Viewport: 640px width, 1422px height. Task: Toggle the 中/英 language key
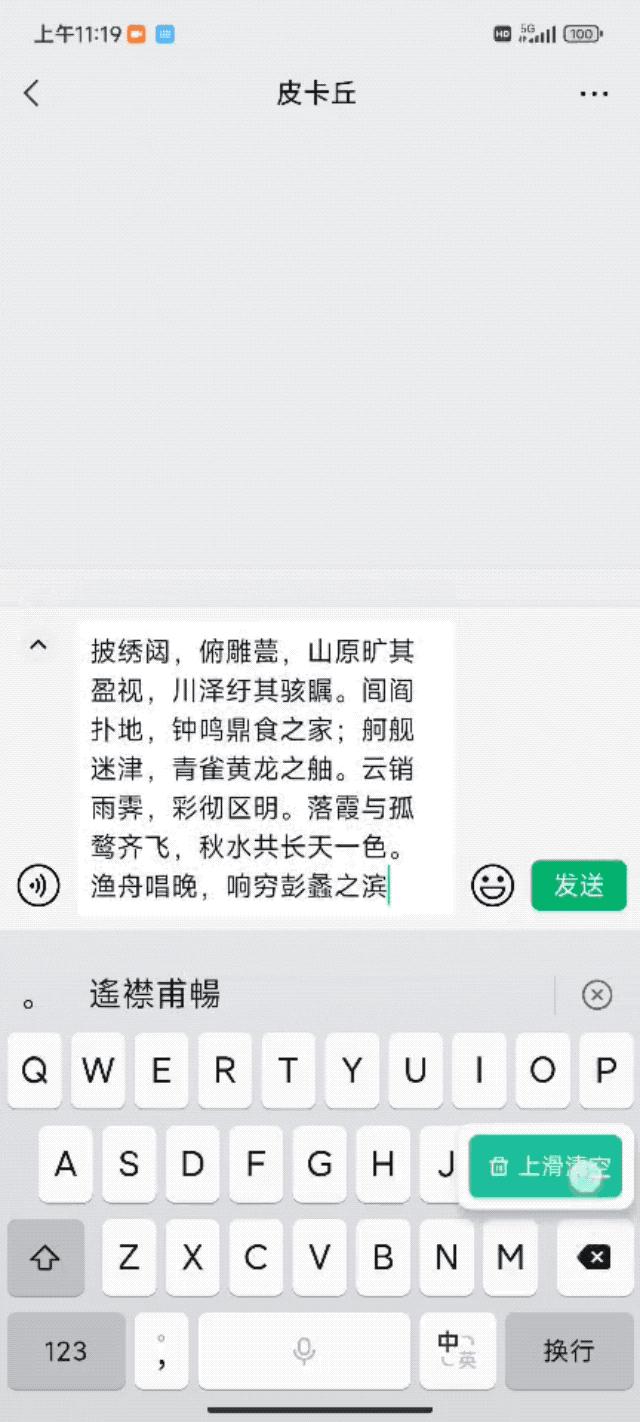point(457,1351)
